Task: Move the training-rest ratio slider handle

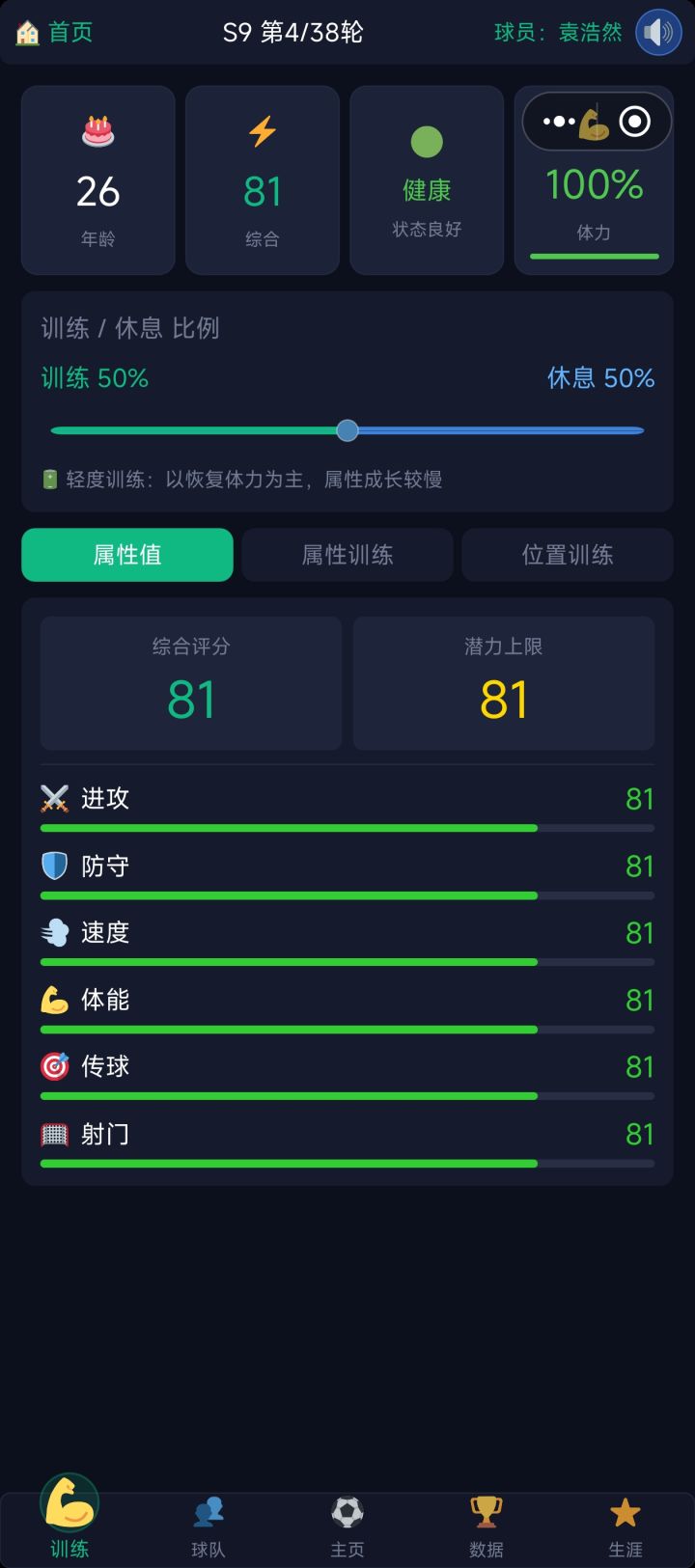Action: [347, 430]
